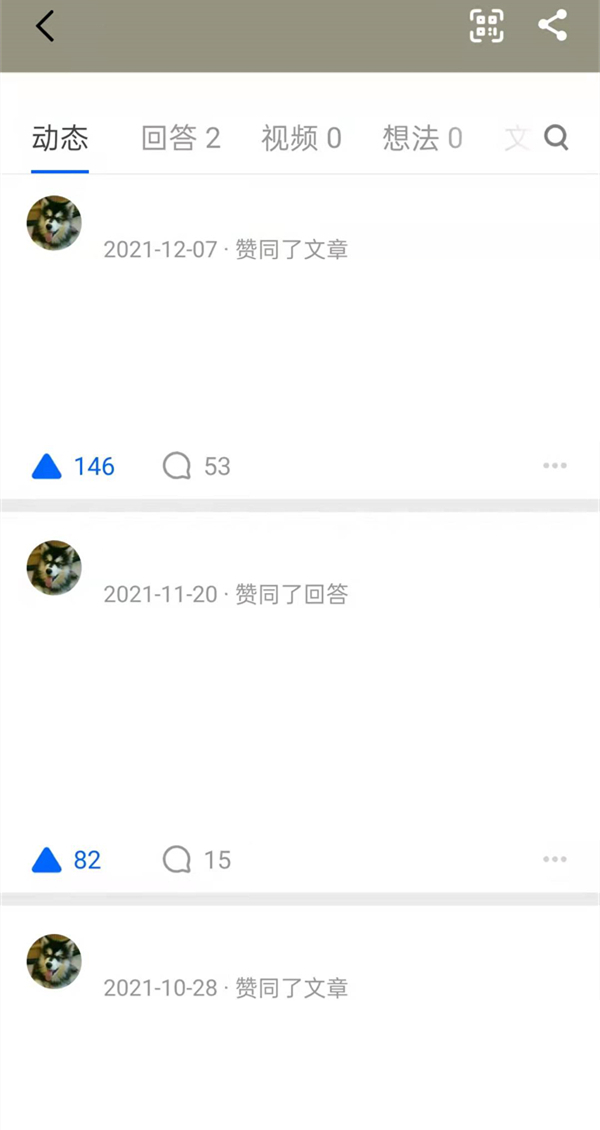Open more options for the 2021-11-20 post
600x1130 pixels.
click(555, 860)
